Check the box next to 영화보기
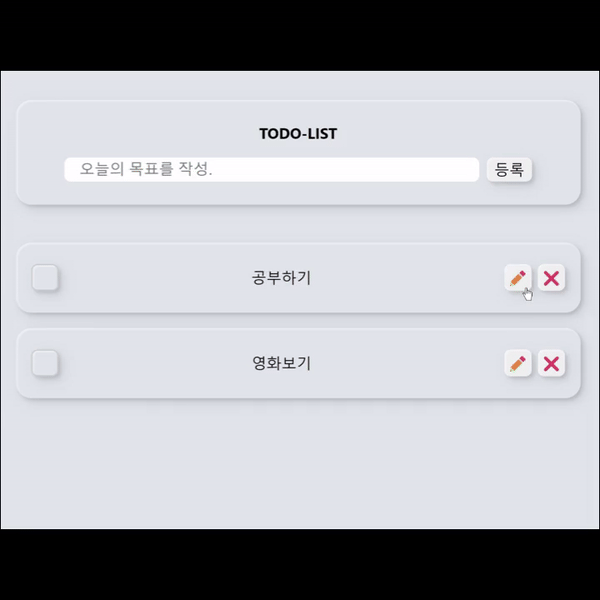The image size is (600, 600). pos(45,363)
